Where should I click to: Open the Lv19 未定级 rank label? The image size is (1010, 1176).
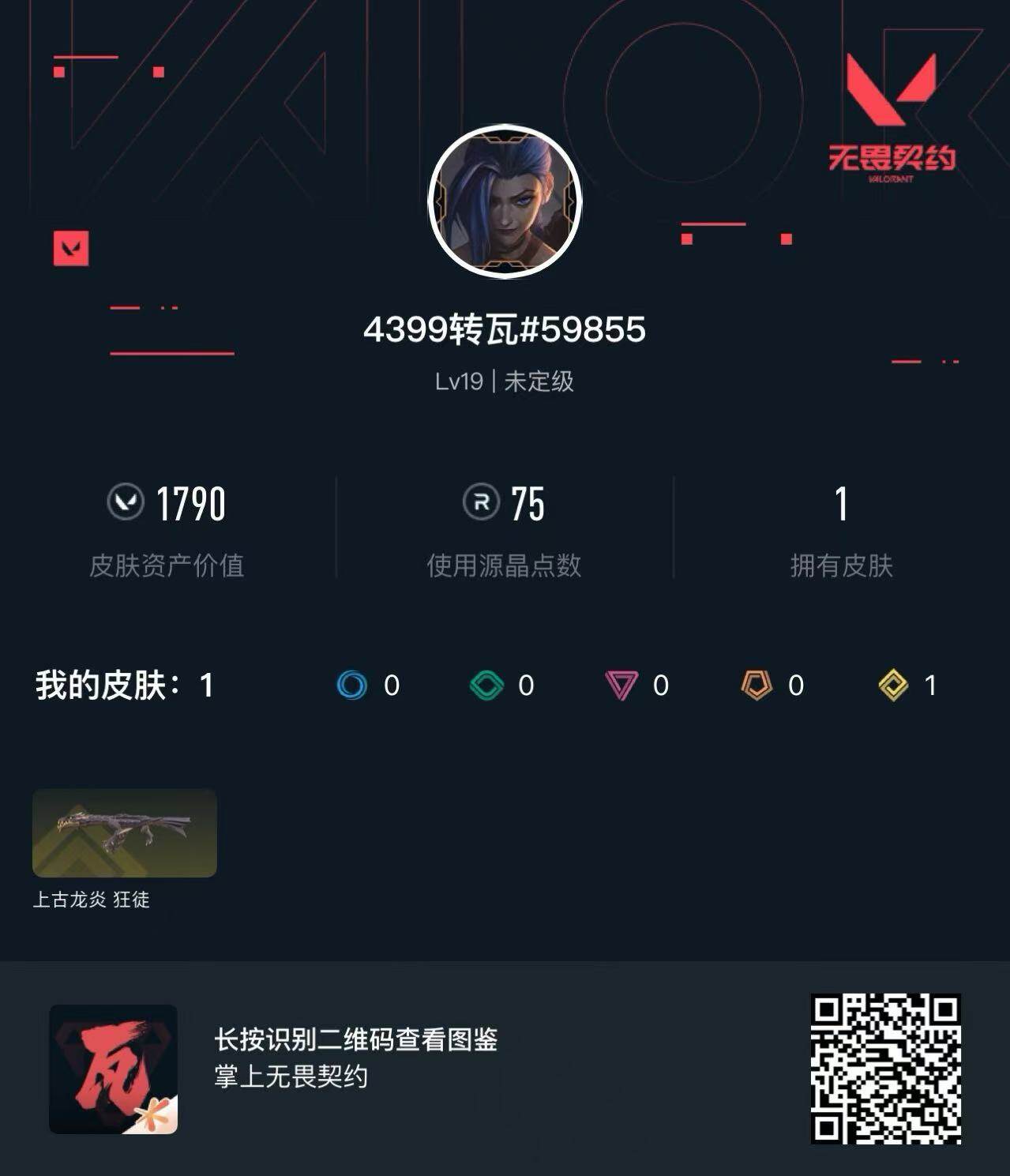(505, 382)
